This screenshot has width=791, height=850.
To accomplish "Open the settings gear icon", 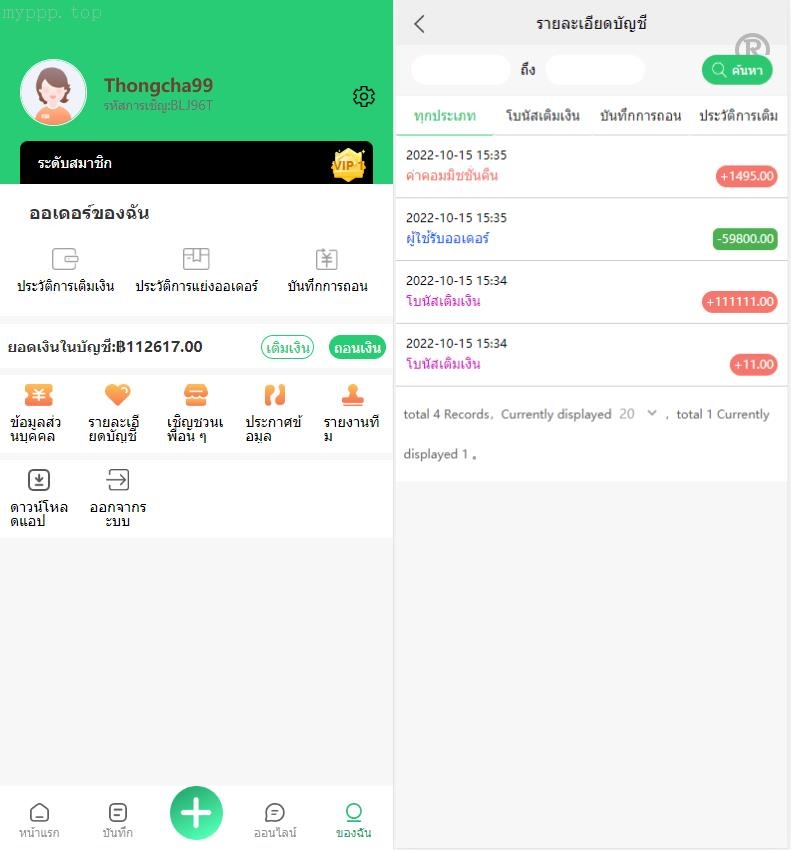I will (x=364, y=96).
